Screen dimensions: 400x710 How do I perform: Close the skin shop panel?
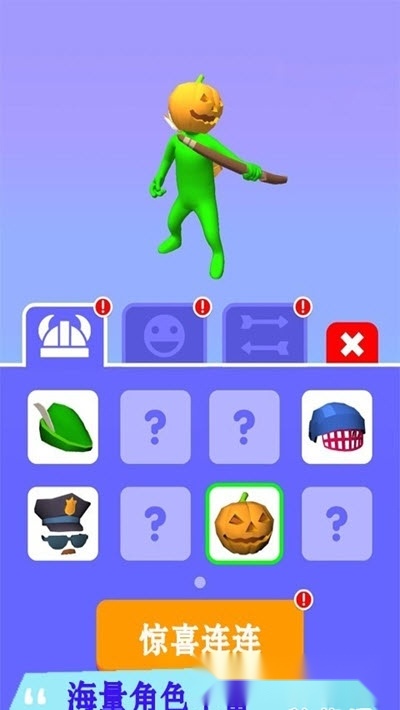(x=352, y=343)
